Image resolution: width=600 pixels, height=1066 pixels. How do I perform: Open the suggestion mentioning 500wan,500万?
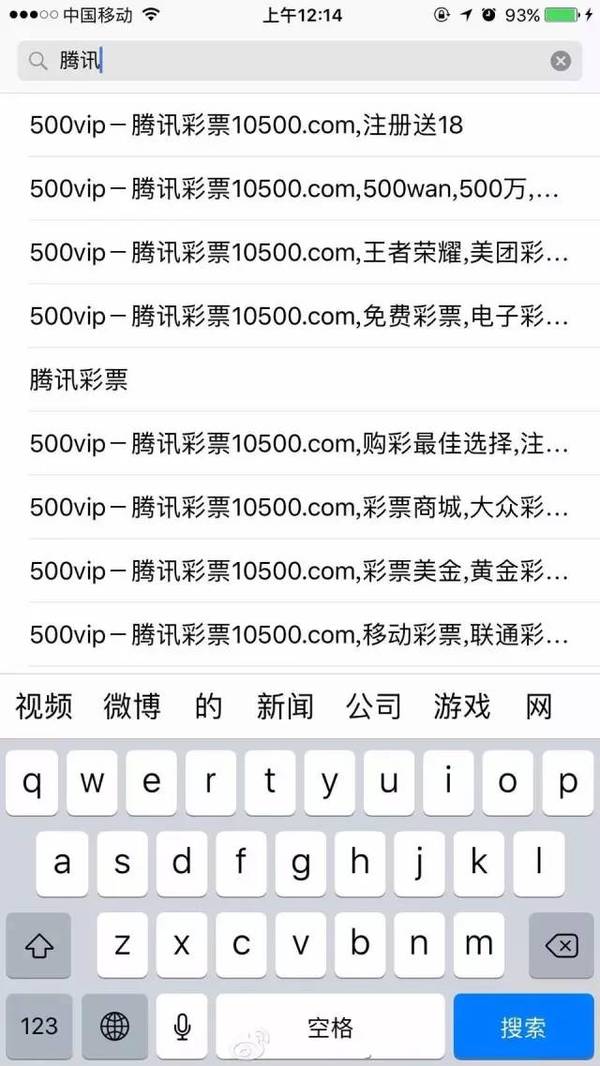(x=300, y=189)
